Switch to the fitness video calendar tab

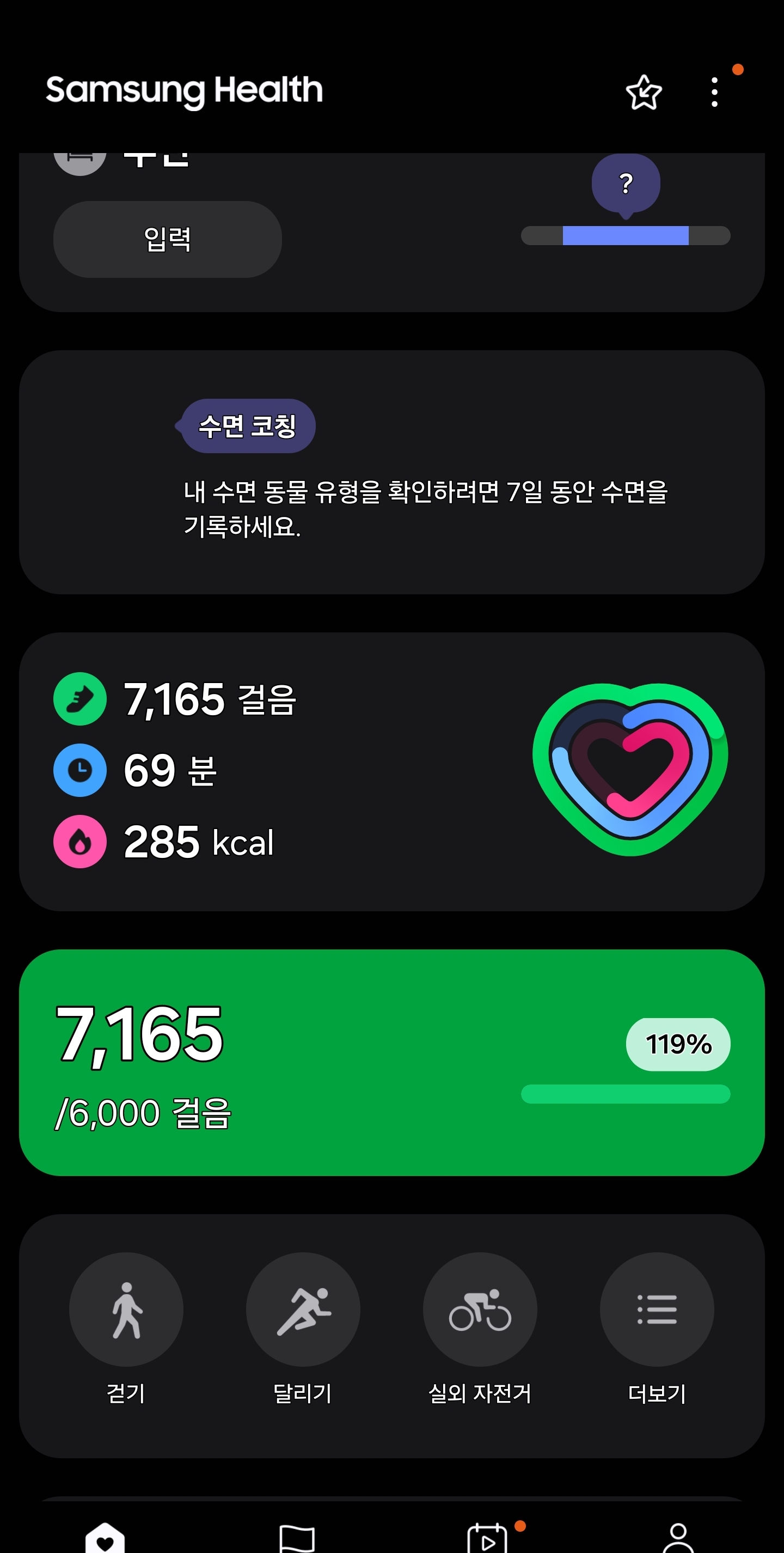tap(487, 1538)
